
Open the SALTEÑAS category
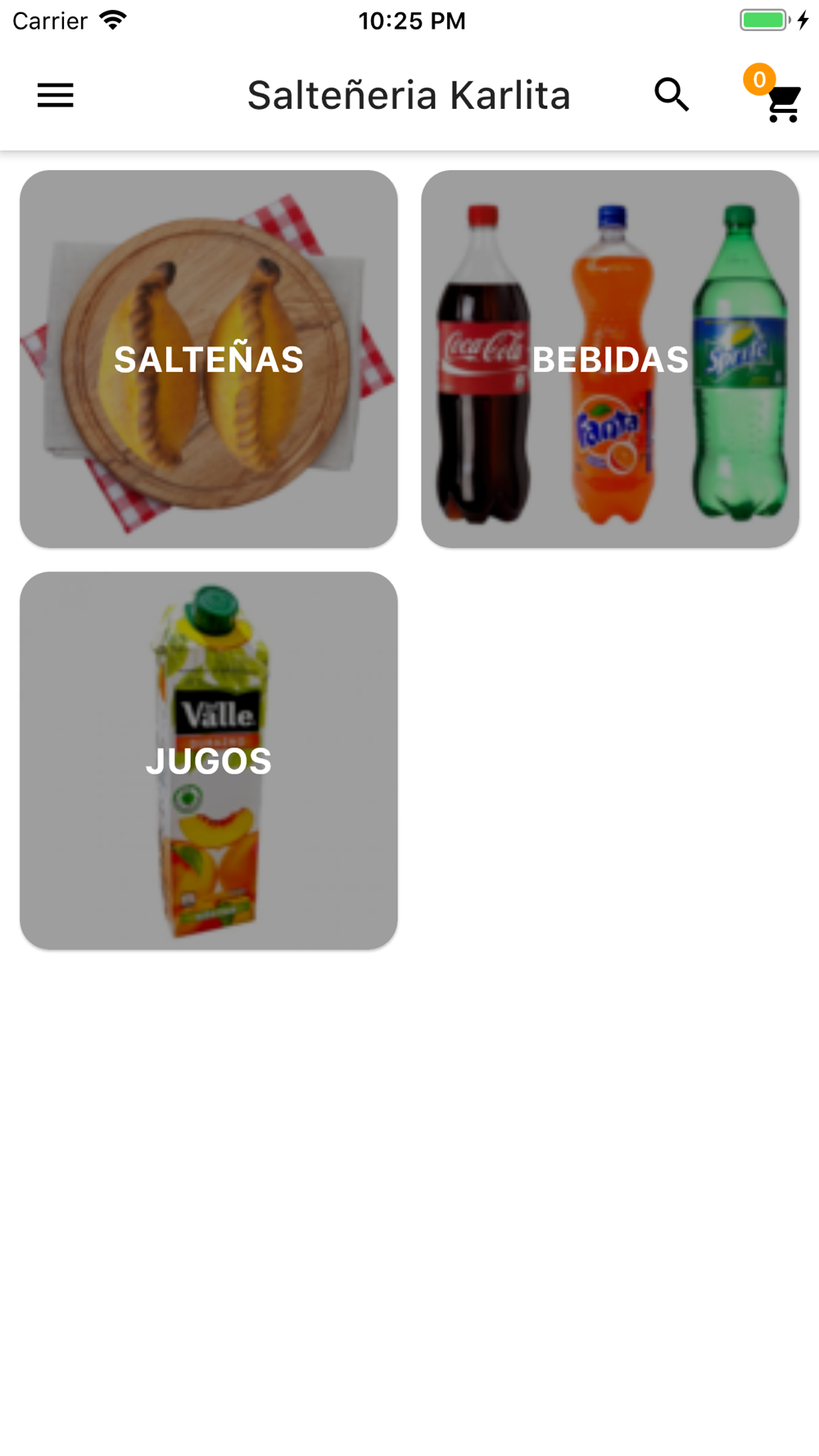(x=209, y=359)
